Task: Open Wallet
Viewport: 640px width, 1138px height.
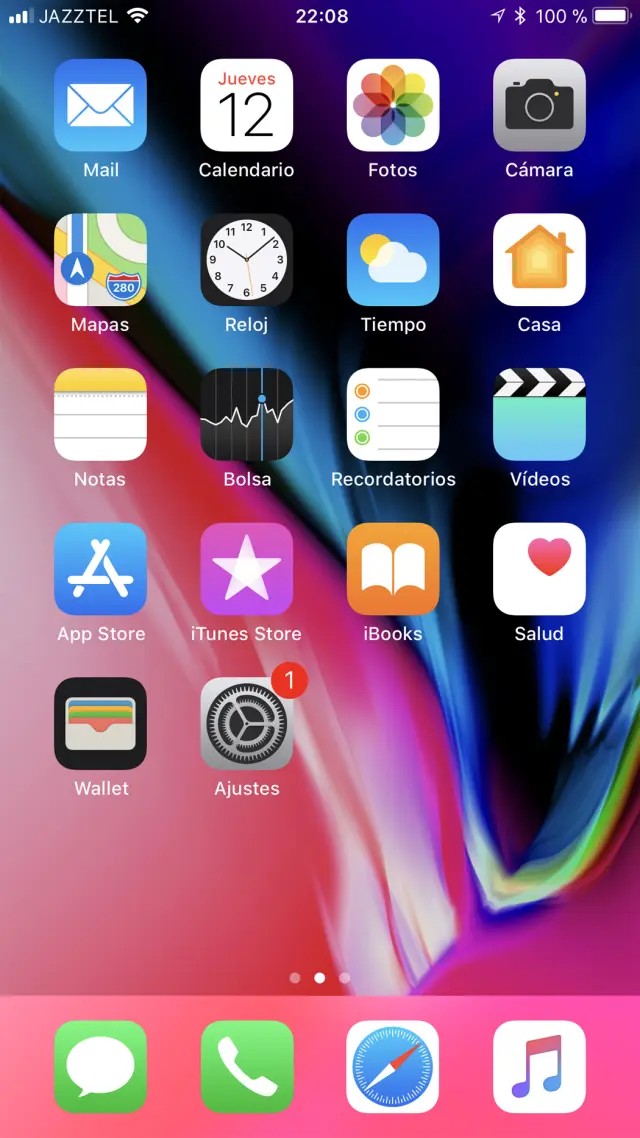Action: [100, 724]
